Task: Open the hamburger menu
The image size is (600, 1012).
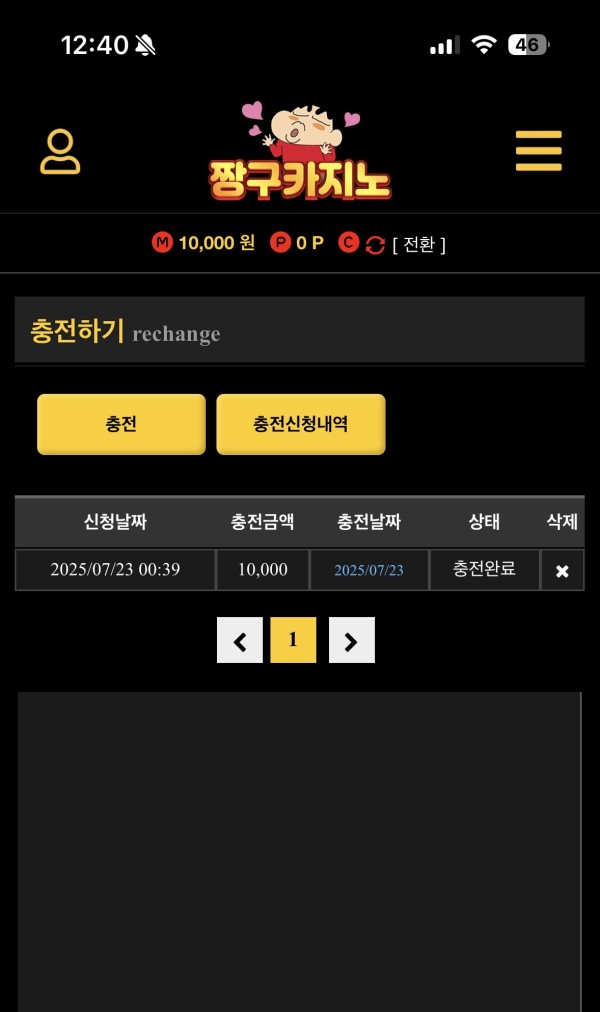Action: (538, 152)
